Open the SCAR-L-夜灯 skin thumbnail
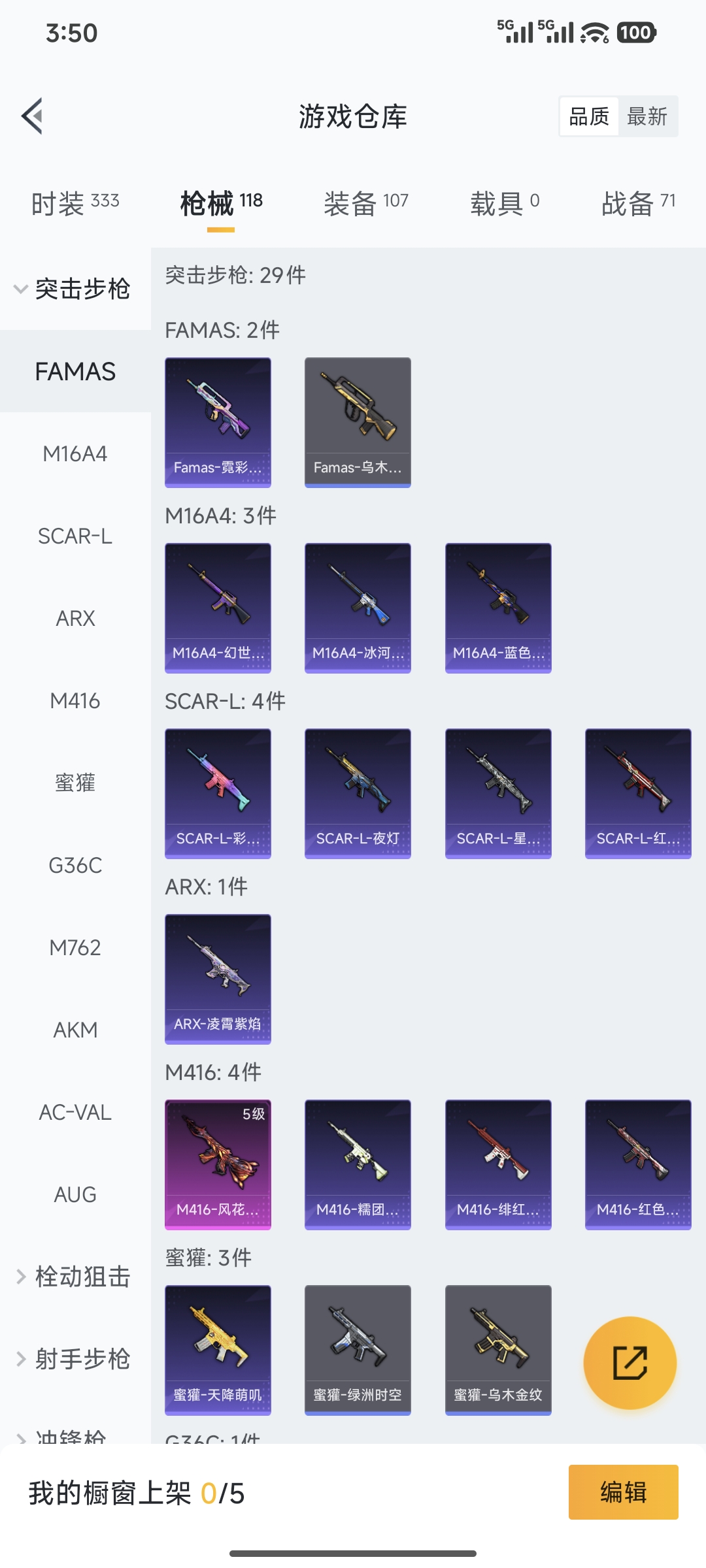 [x=358, y=791]
